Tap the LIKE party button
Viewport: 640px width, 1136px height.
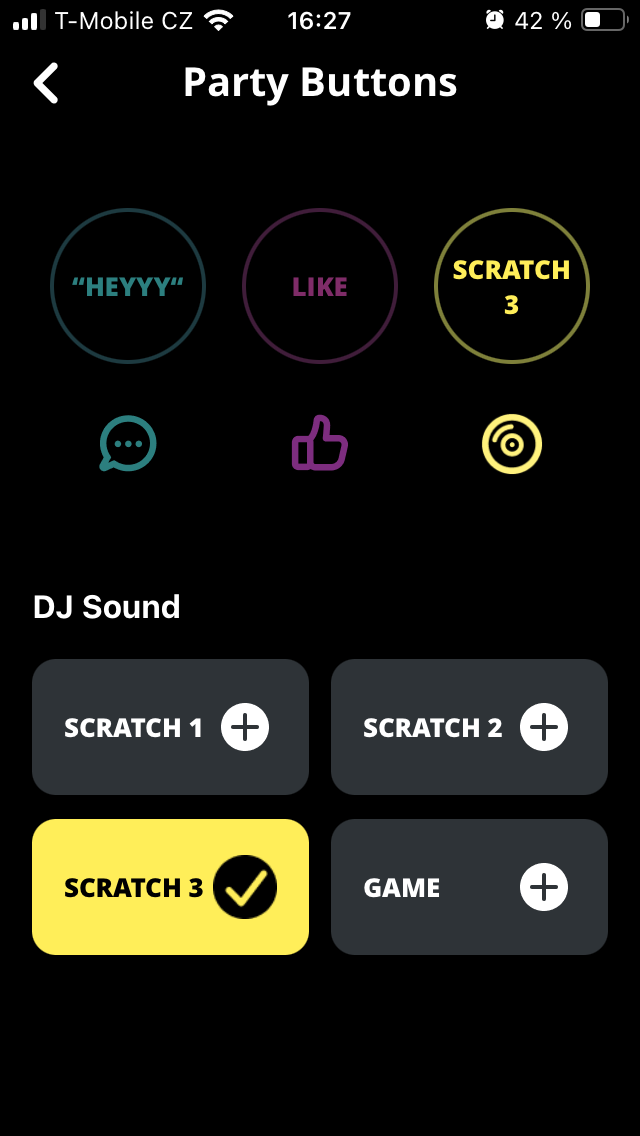(x=320, y=286)
